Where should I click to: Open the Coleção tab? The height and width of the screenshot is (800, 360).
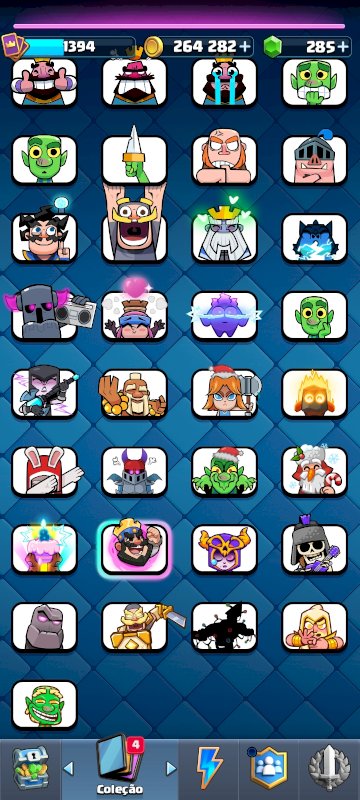(x=120, y=767)
